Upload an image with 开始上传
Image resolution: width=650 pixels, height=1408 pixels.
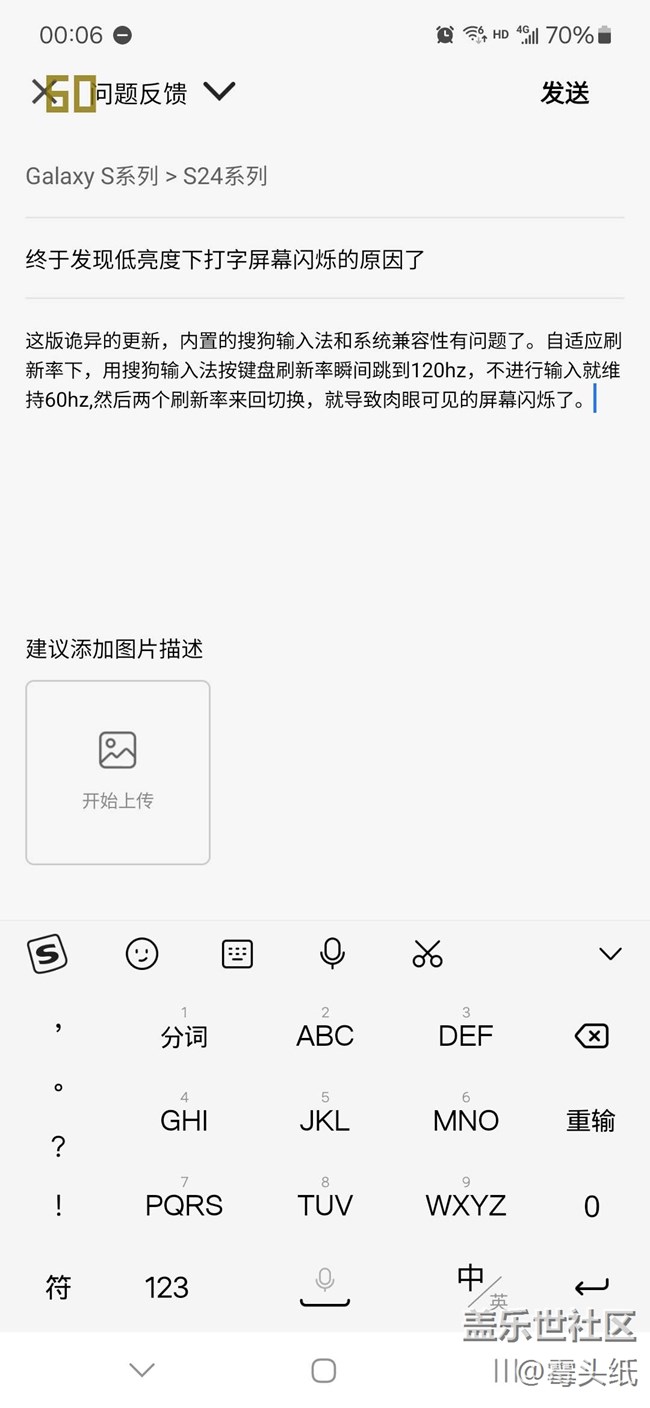[118, 772]
